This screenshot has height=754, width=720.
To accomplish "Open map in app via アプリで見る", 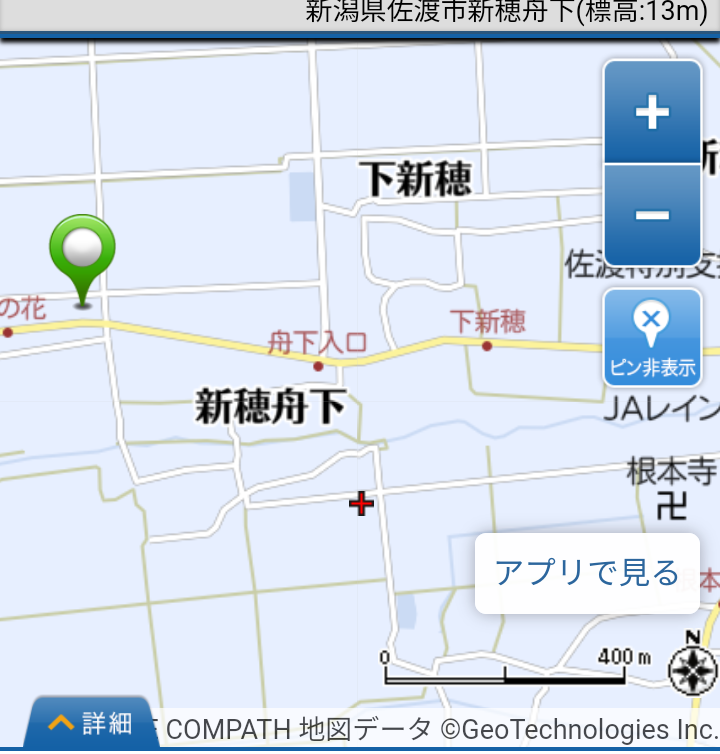I will 587,573.
